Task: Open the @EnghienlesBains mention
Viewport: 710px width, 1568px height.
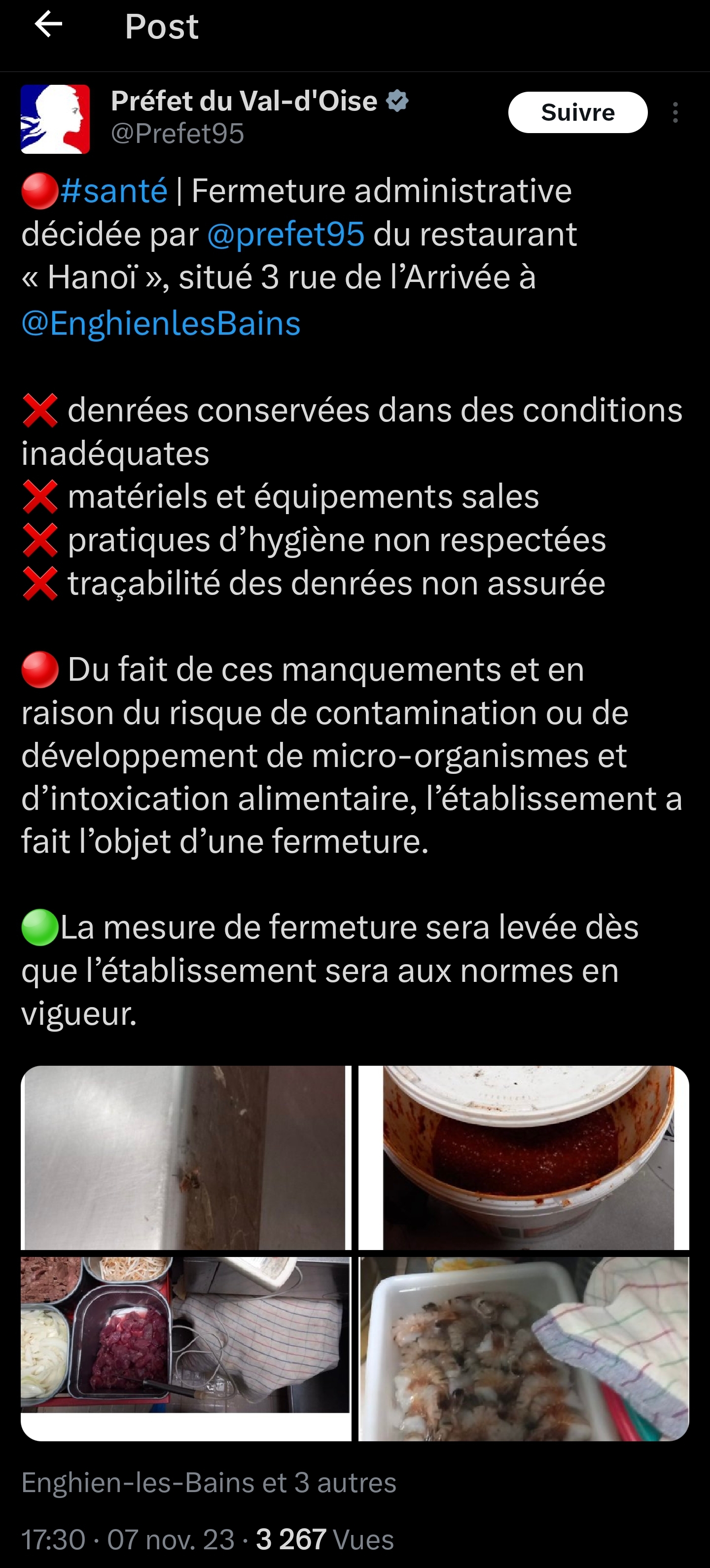Action: [x=161, y=322]
